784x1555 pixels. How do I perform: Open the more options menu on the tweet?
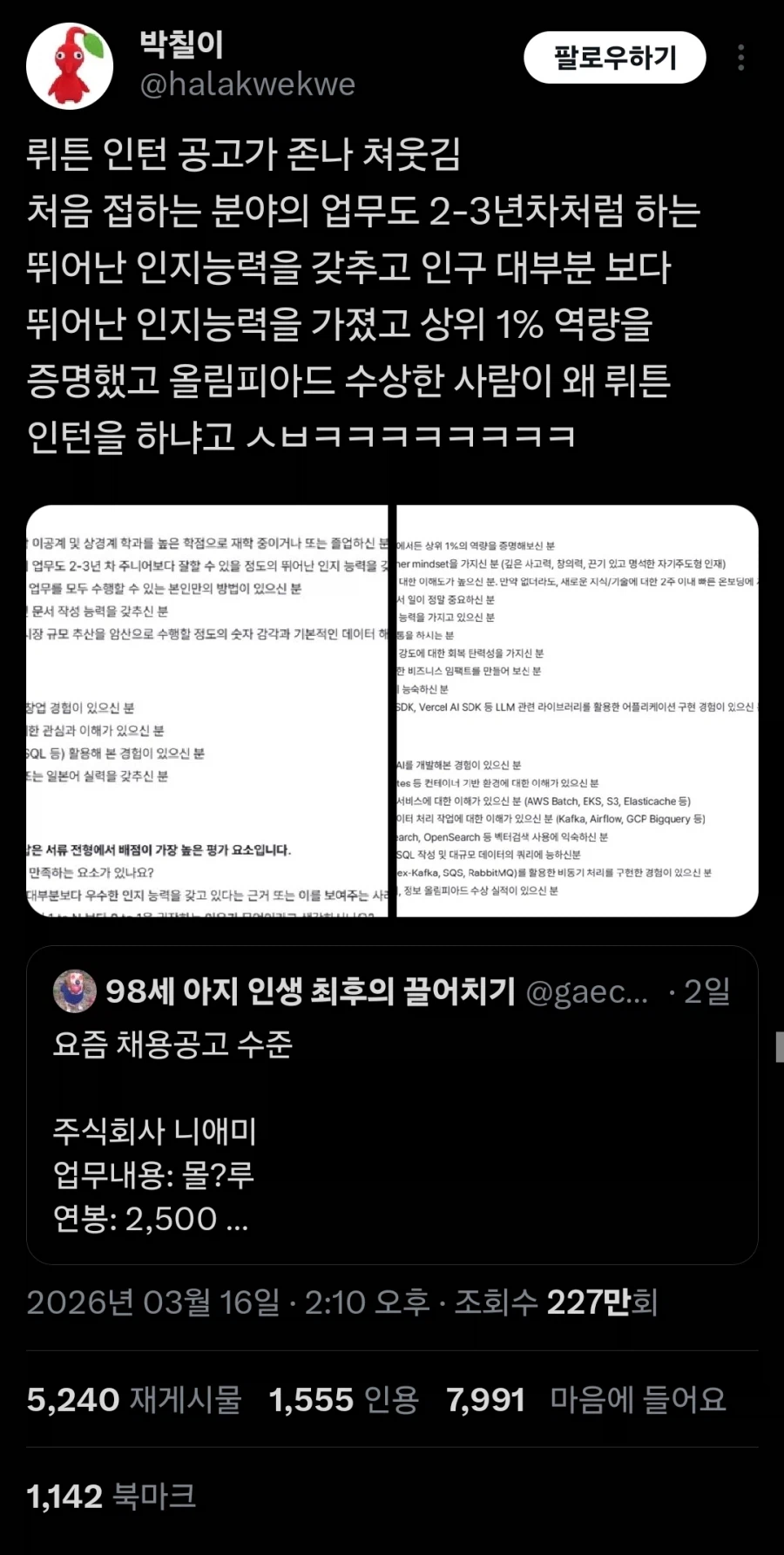(741, 57)
